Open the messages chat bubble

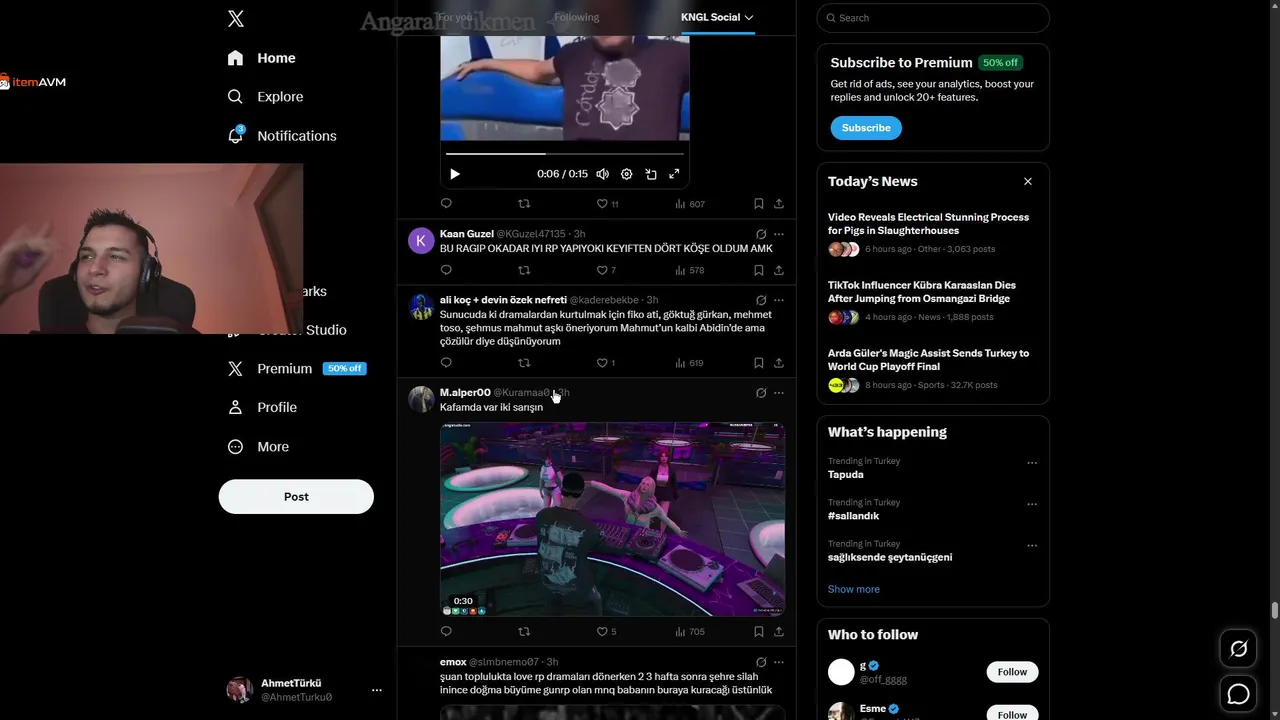click(x=1238, y=694)
